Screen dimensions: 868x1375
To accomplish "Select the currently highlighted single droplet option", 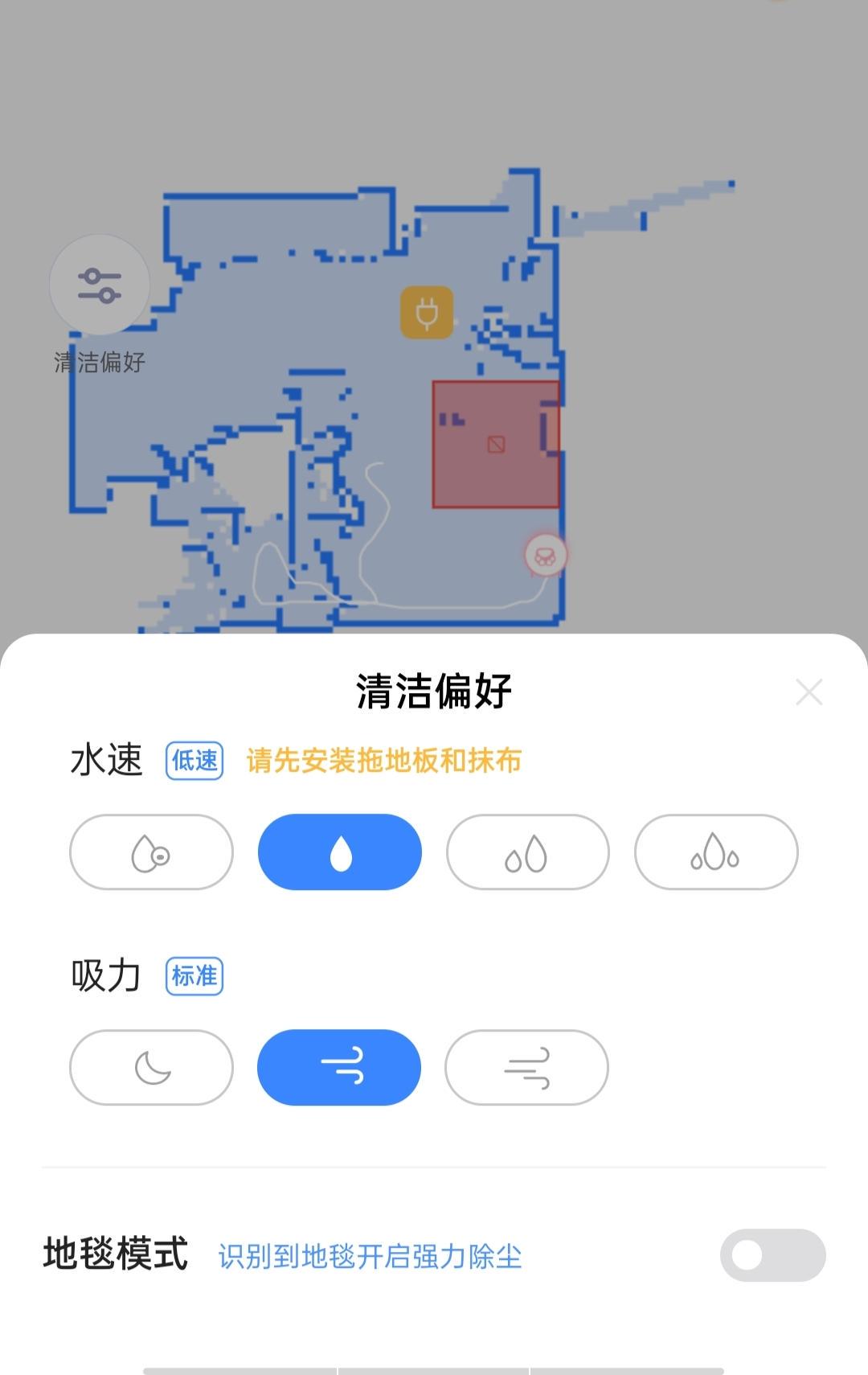I will tap(338, 852).
